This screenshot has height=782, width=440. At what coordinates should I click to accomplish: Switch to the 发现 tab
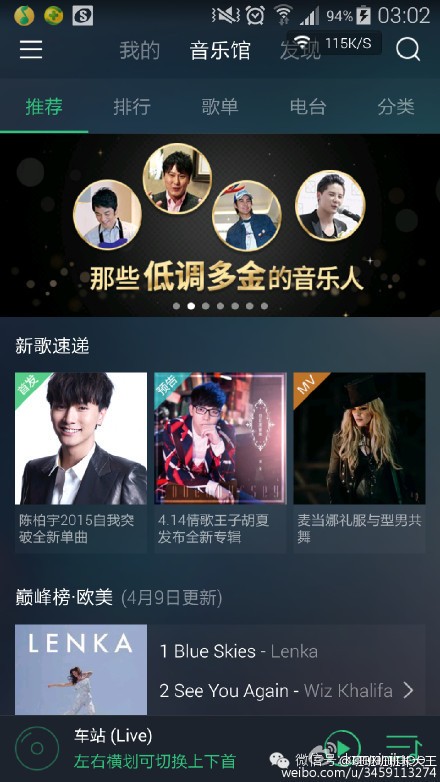[299, 50]
